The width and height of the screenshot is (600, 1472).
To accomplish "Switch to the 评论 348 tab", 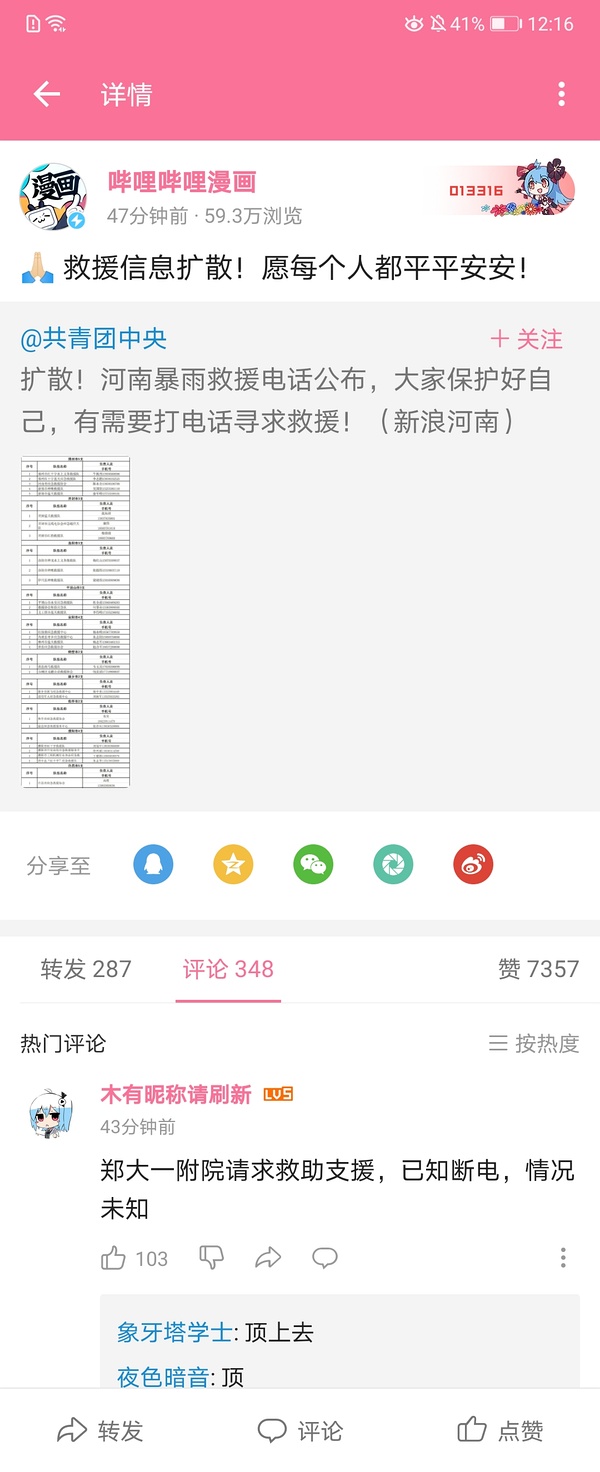I will [228, 968].
